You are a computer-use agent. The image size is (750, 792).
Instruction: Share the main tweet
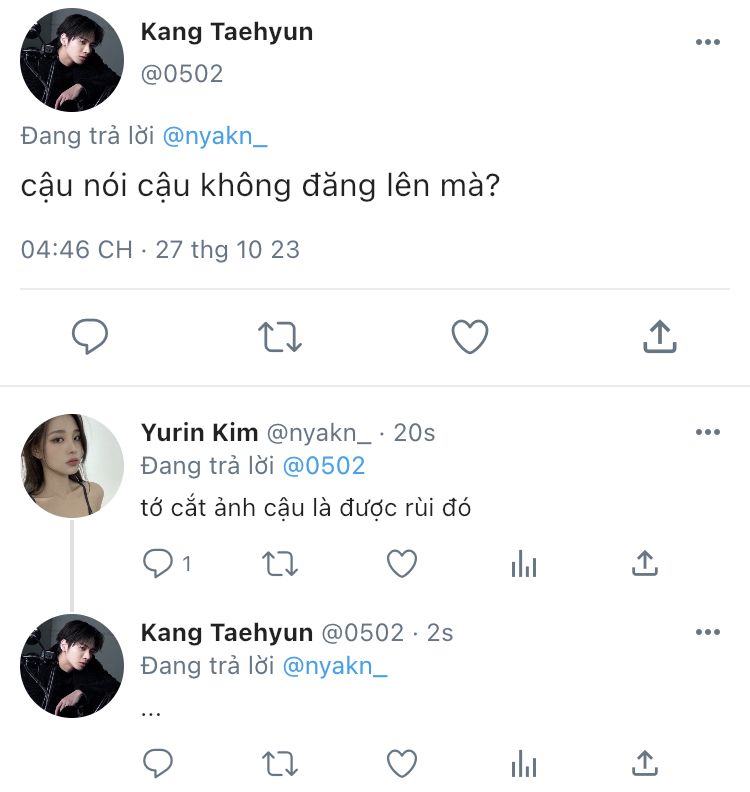click(659, 337)
